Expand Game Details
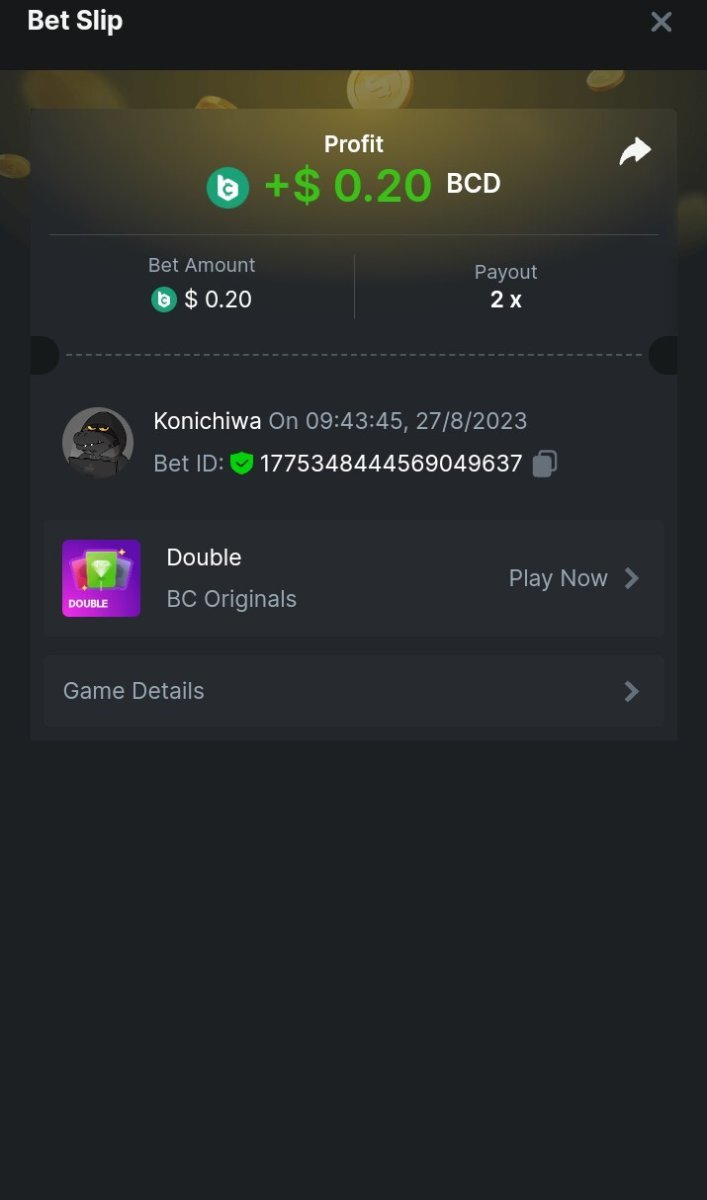Image resolution: width=707 pixels, height=1200 pixels. pos(353,691)
